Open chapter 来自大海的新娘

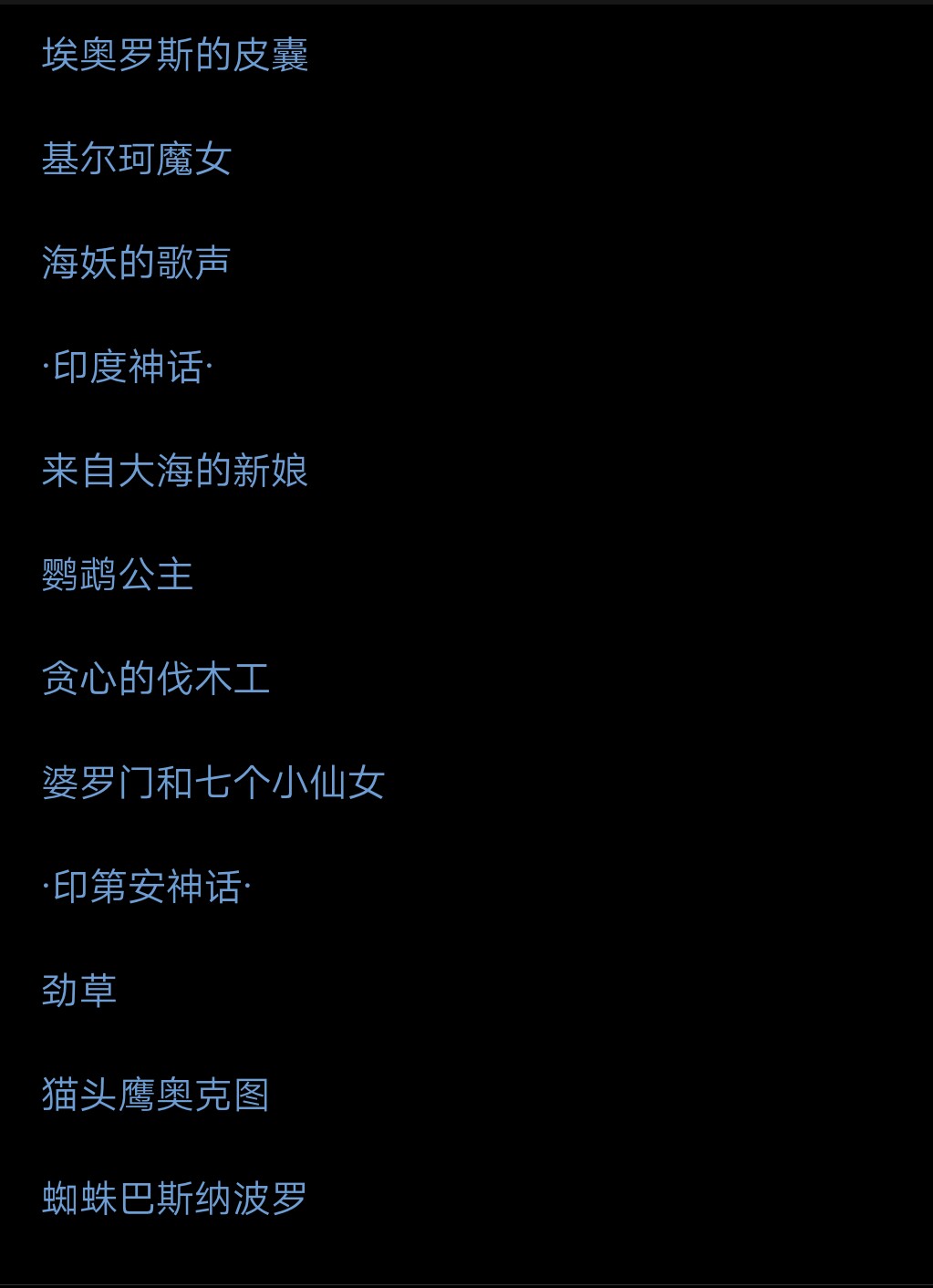(175, 471)
